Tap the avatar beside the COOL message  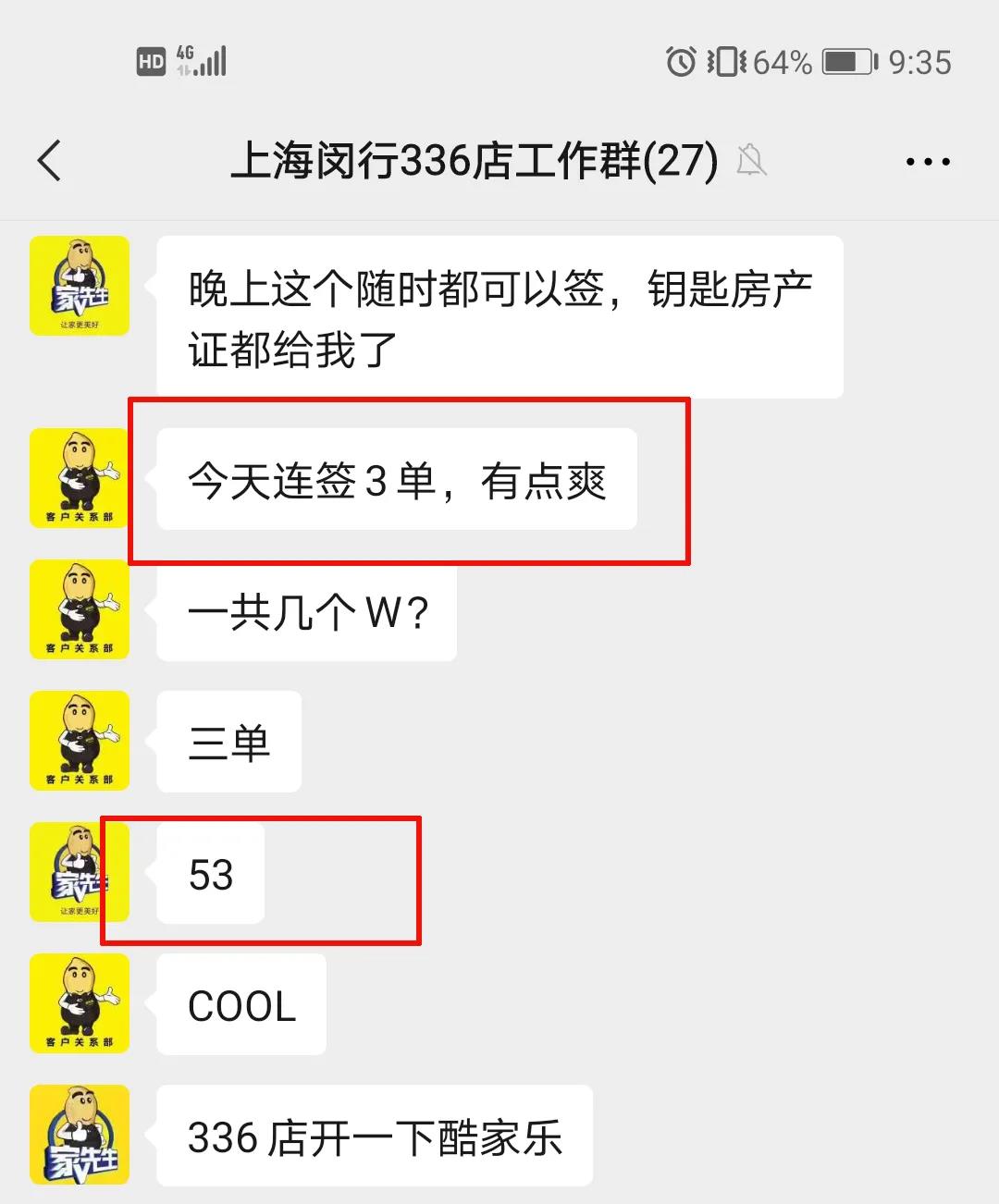(80, 1003)
